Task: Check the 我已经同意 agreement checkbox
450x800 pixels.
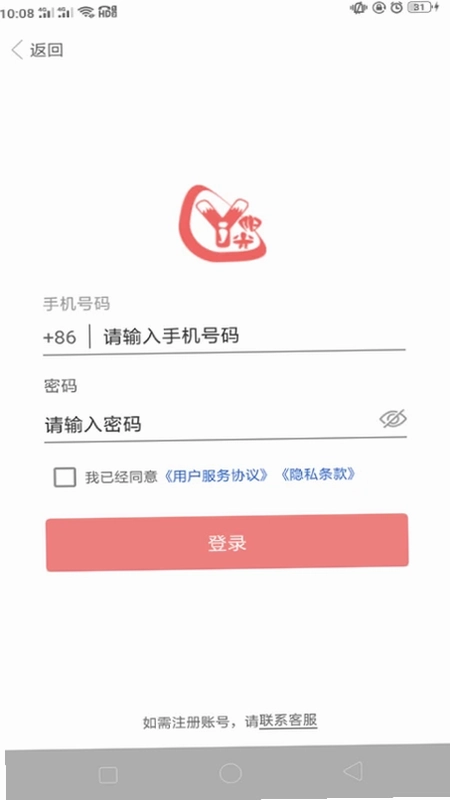Action: point(65,478)
